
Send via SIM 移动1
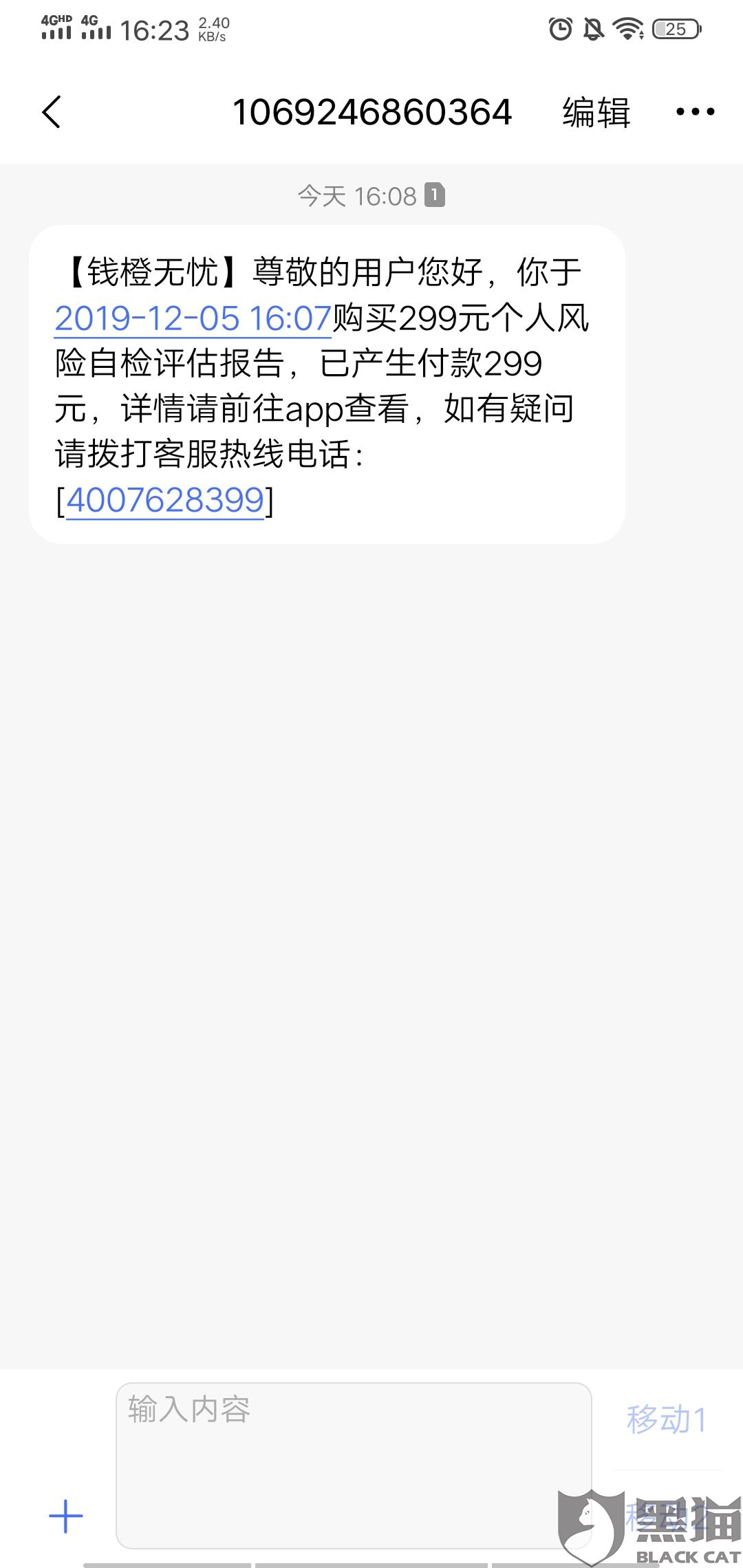click(666, 1419)
